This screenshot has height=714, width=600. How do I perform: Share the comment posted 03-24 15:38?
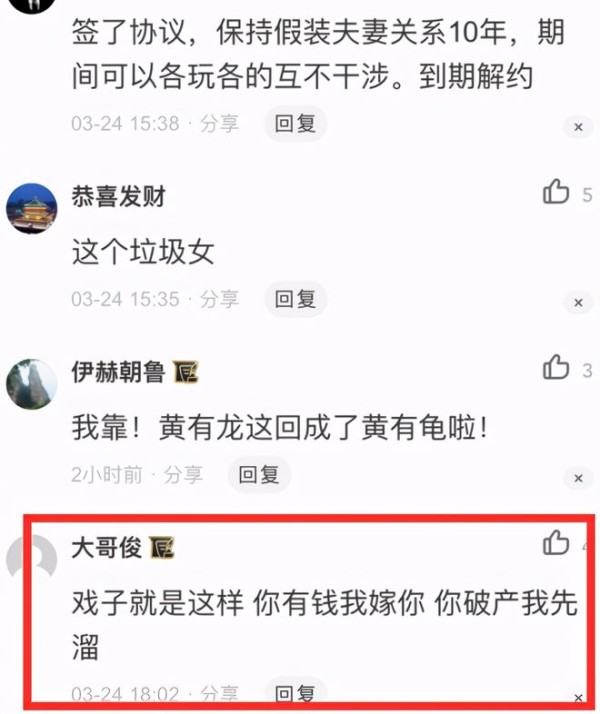[x=219, y=124]
